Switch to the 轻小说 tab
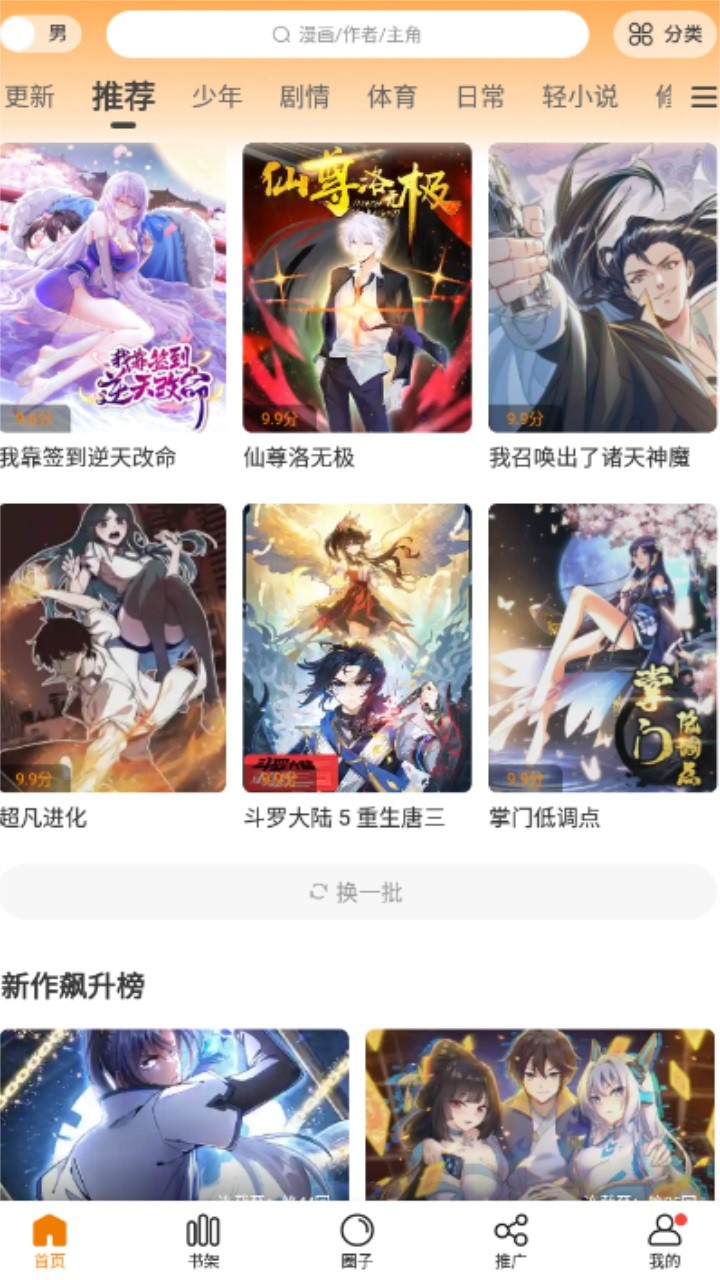This screenshot has height=1280, width=720. (x=580, y=97)
